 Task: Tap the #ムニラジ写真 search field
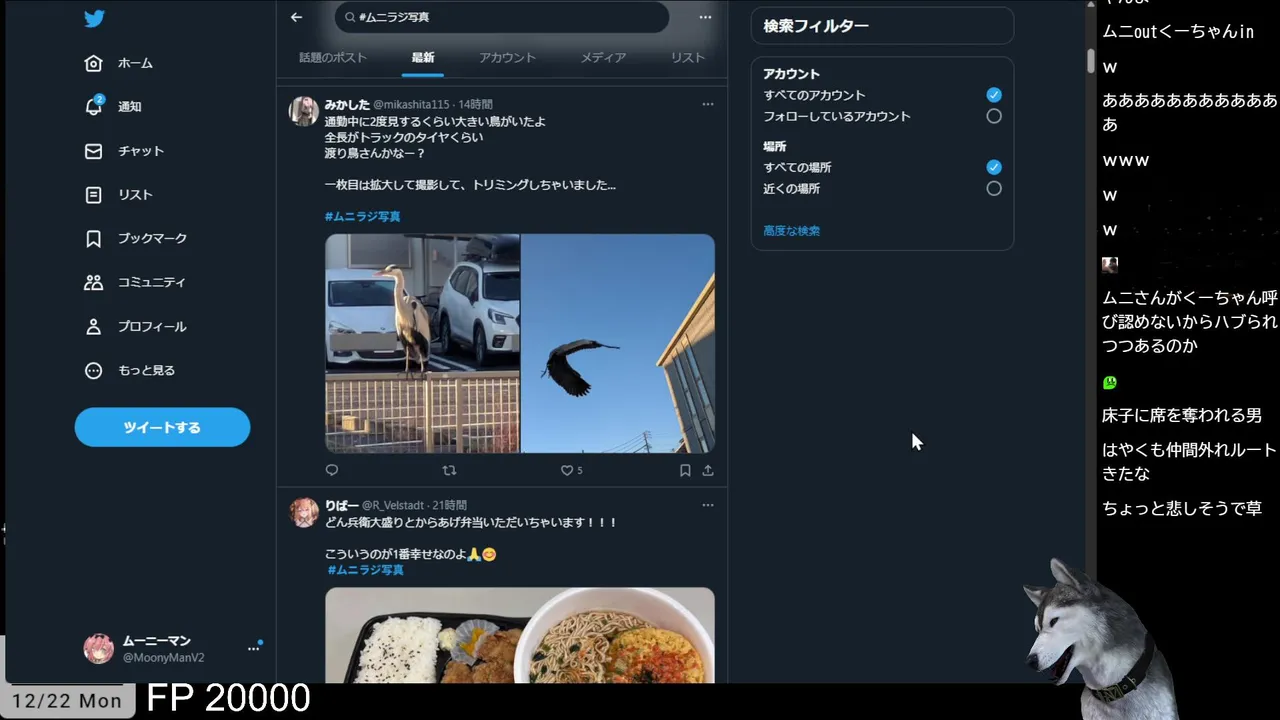tap(500, 17)
